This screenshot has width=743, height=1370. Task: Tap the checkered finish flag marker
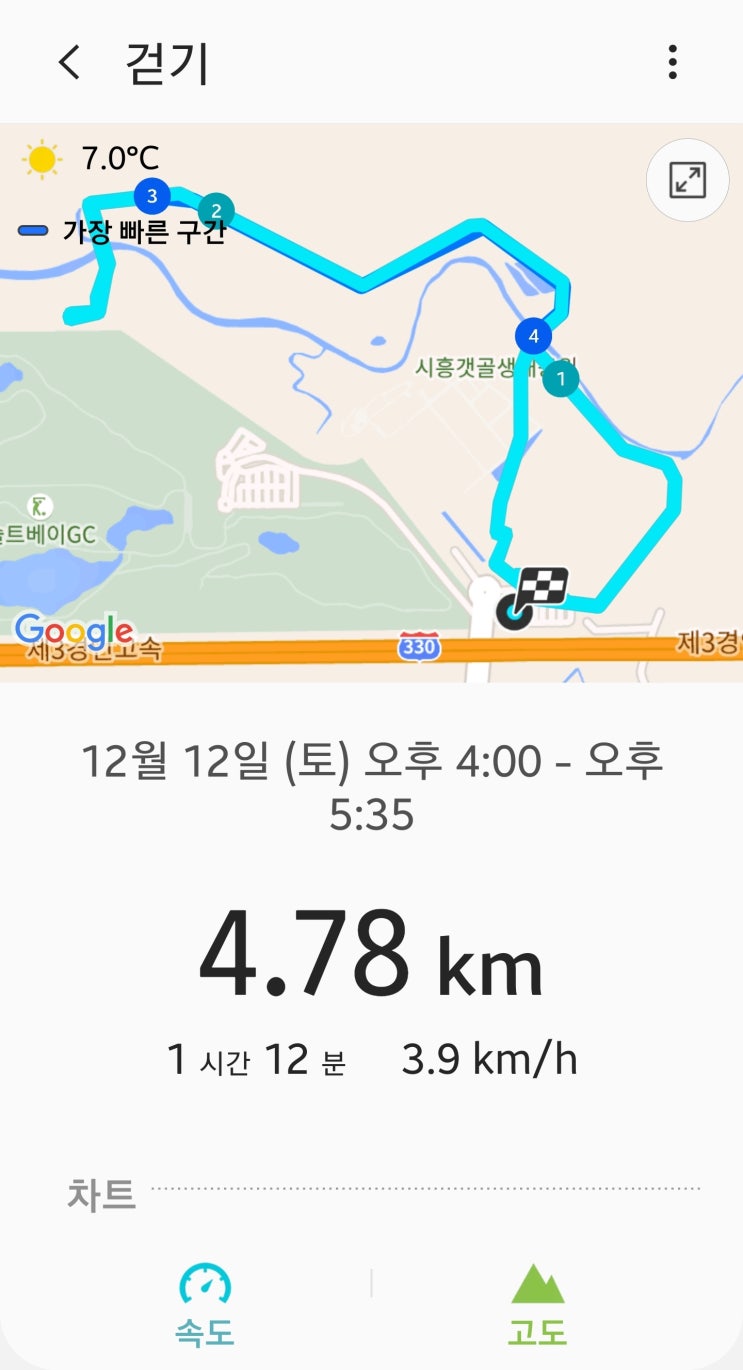[541, 585]
